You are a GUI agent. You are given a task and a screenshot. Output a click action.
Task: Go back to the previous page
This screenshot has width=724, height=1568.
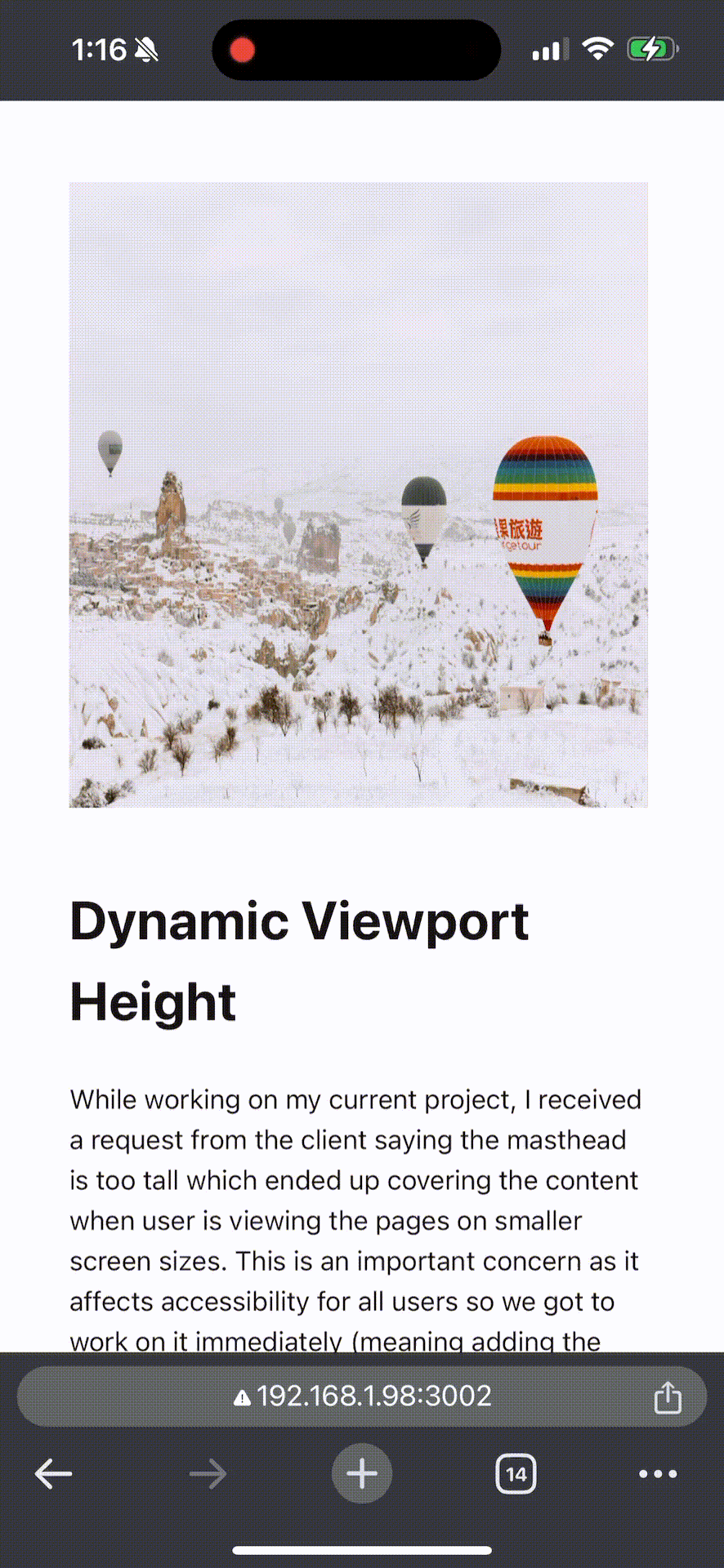click(x=54, y=1474)
